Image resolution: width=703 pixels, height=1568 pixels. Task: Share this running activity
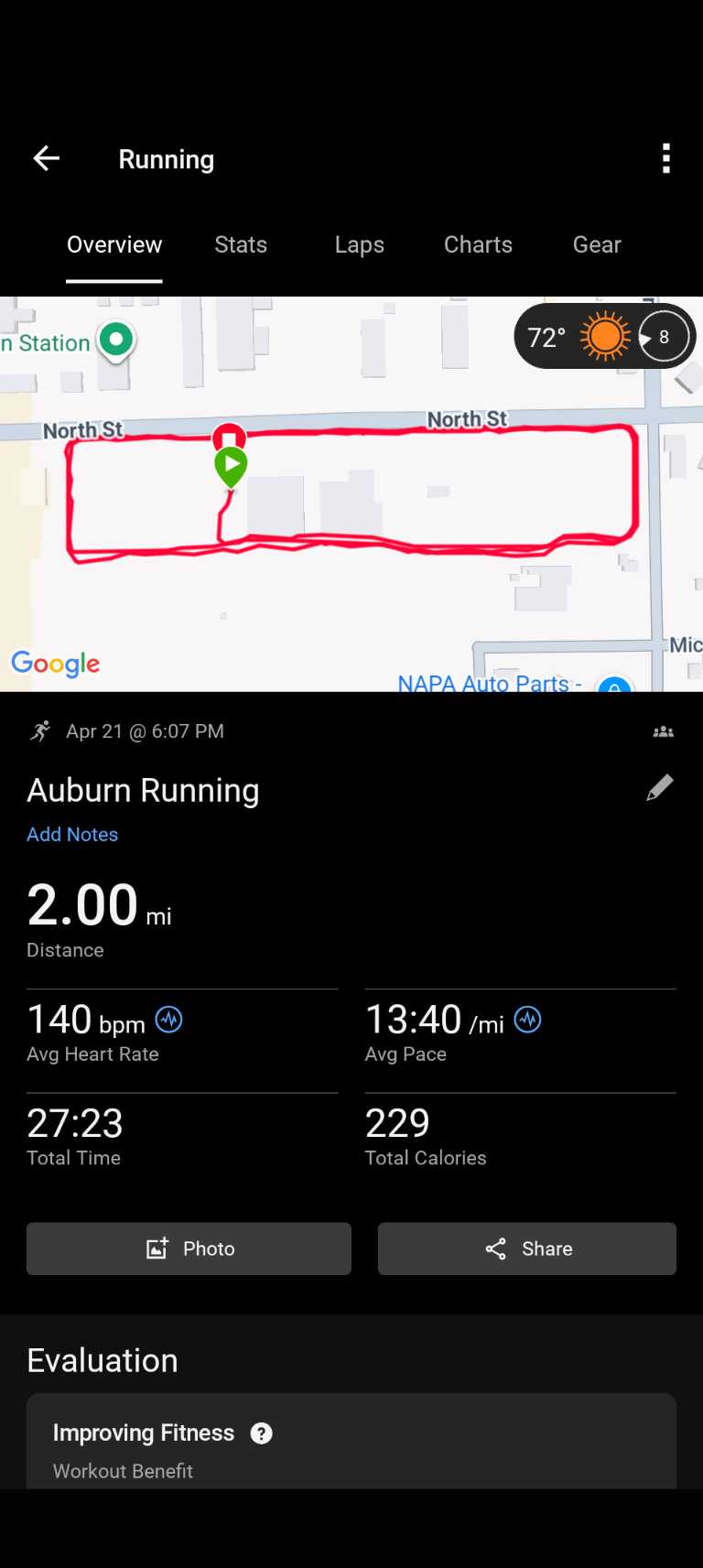click(527, 1249)
